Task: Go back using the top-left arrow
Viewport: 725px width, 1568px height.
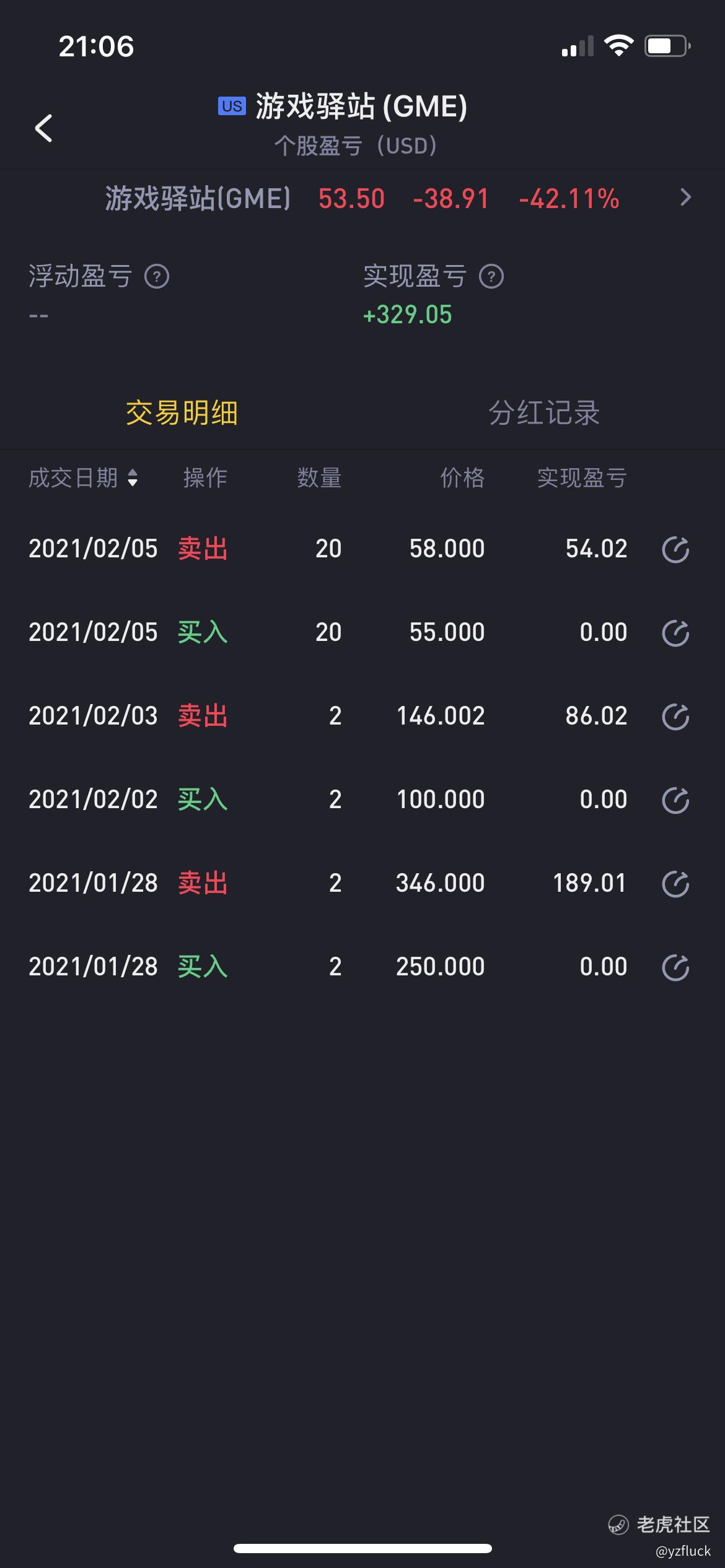Action: coord(43,128)
